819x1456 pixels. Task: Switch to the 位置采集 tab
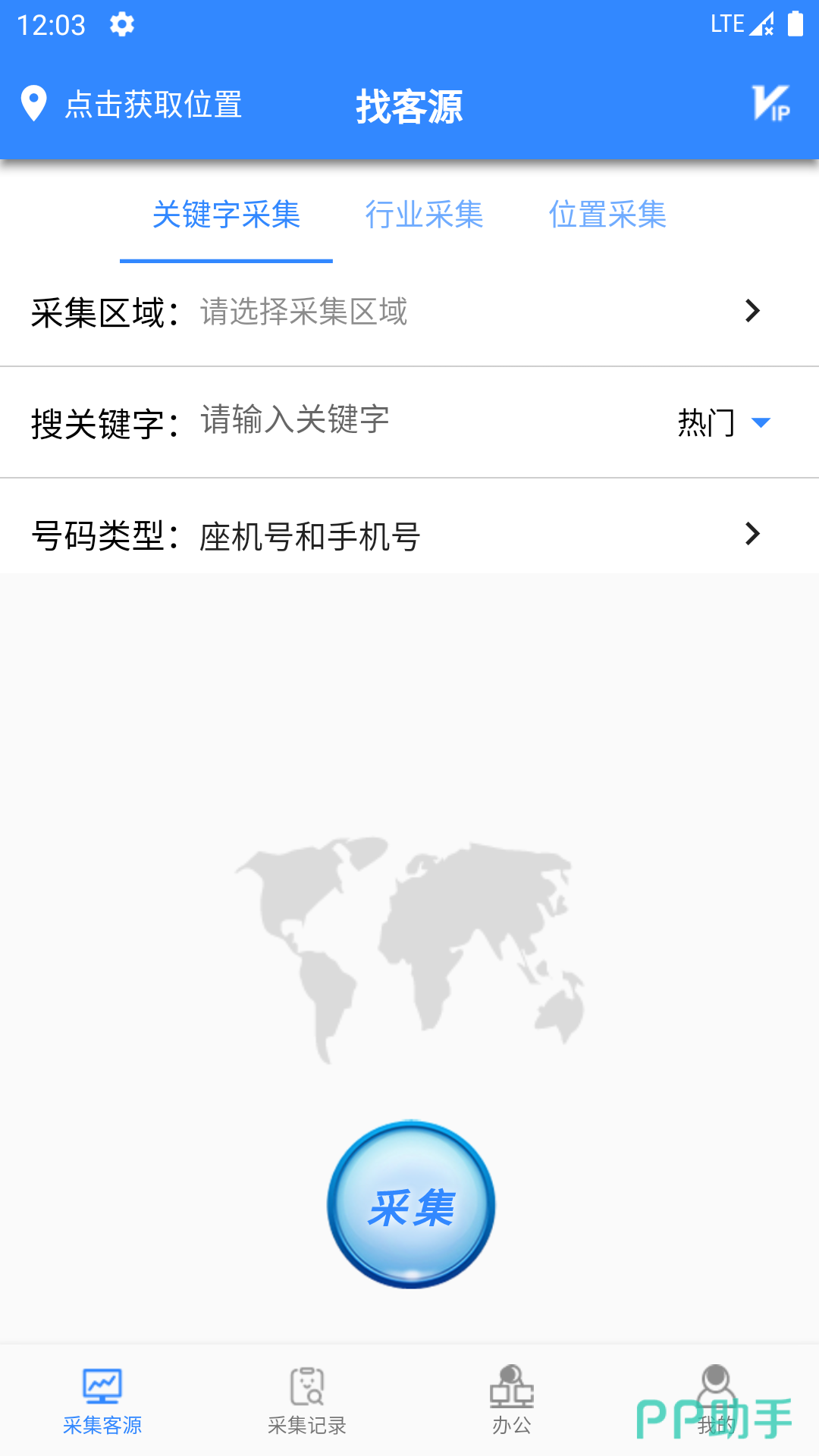coord(607,215)
